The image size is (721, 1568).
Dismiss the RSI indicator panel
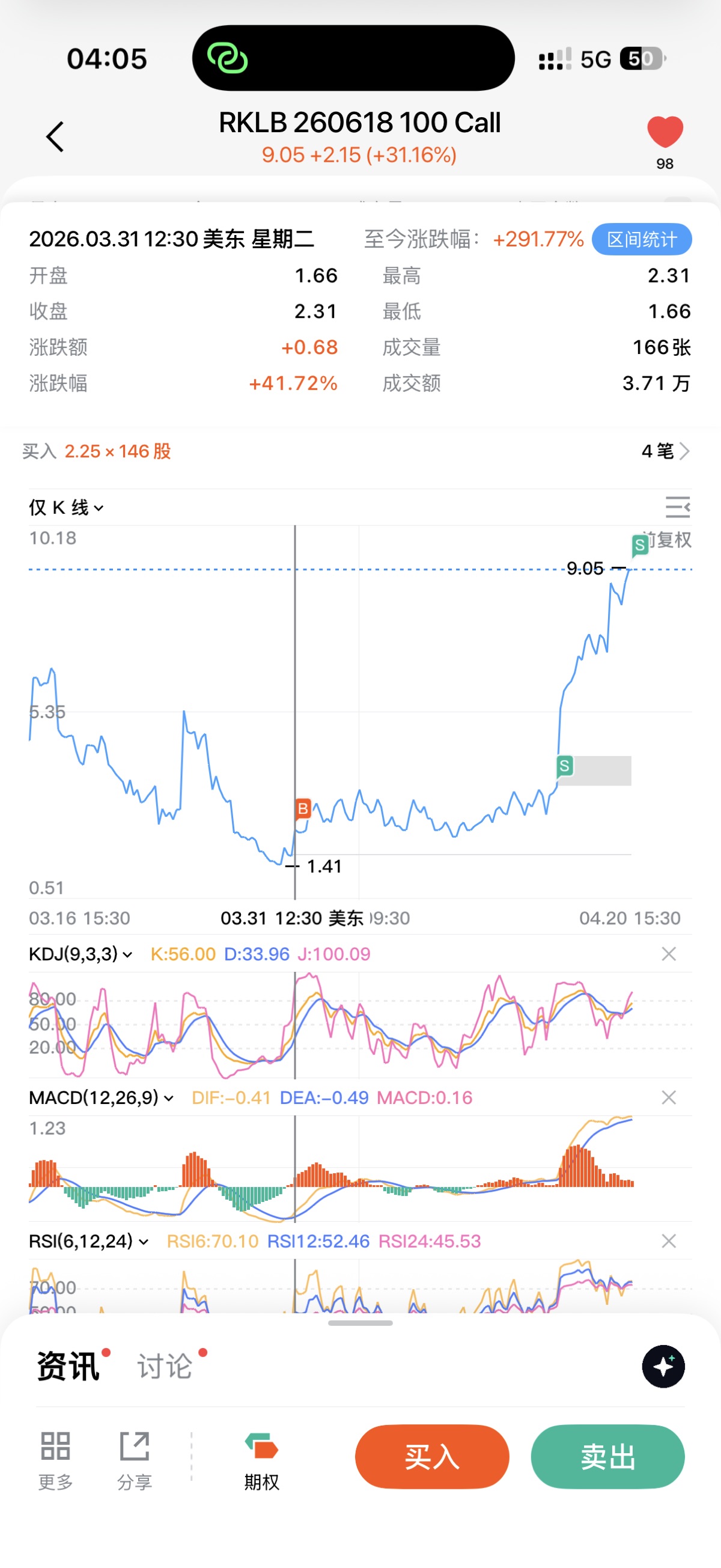pyautogui.click(x=669, y=1241)
